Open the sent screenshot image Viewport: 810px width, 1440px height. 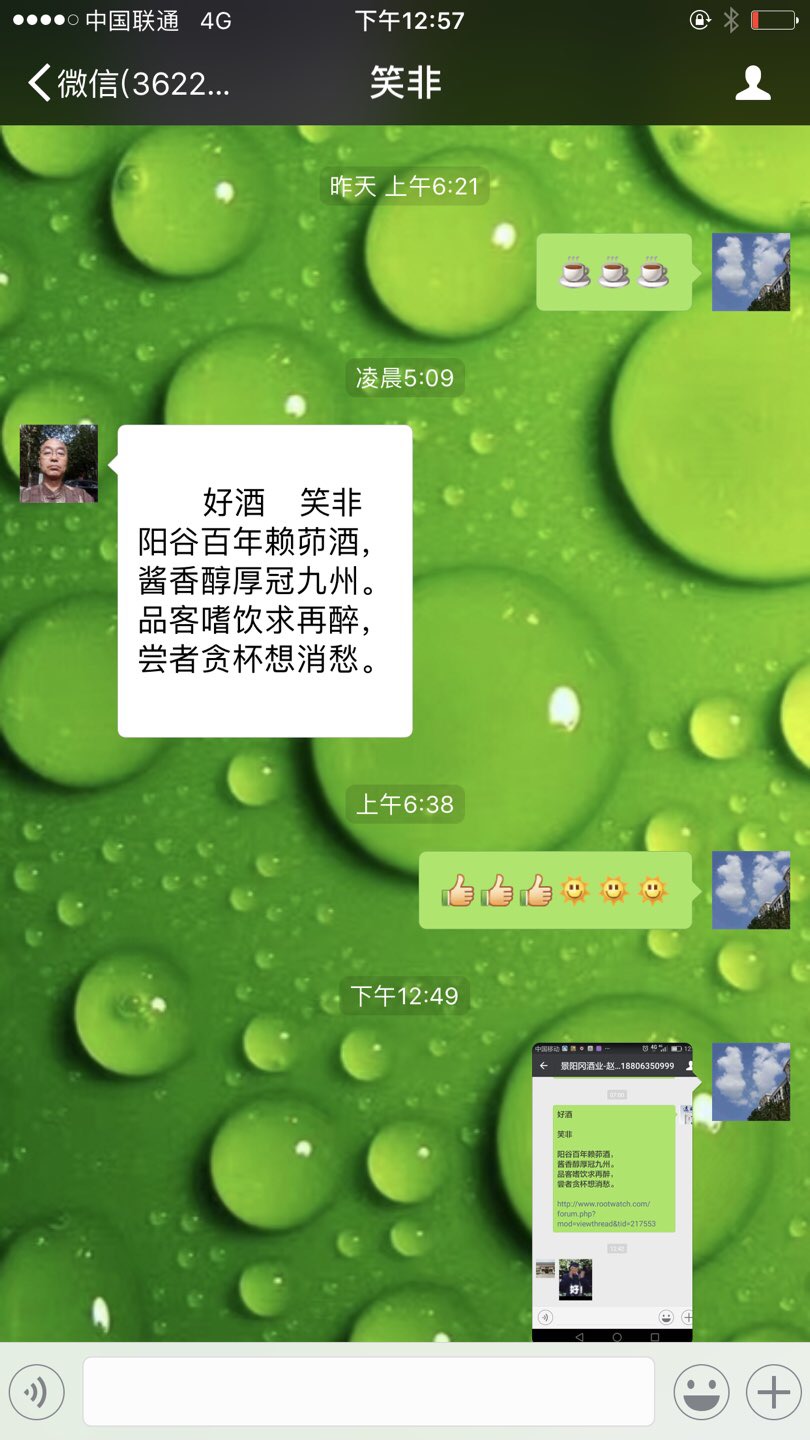pyautogui.click(x=612, y=1192)
